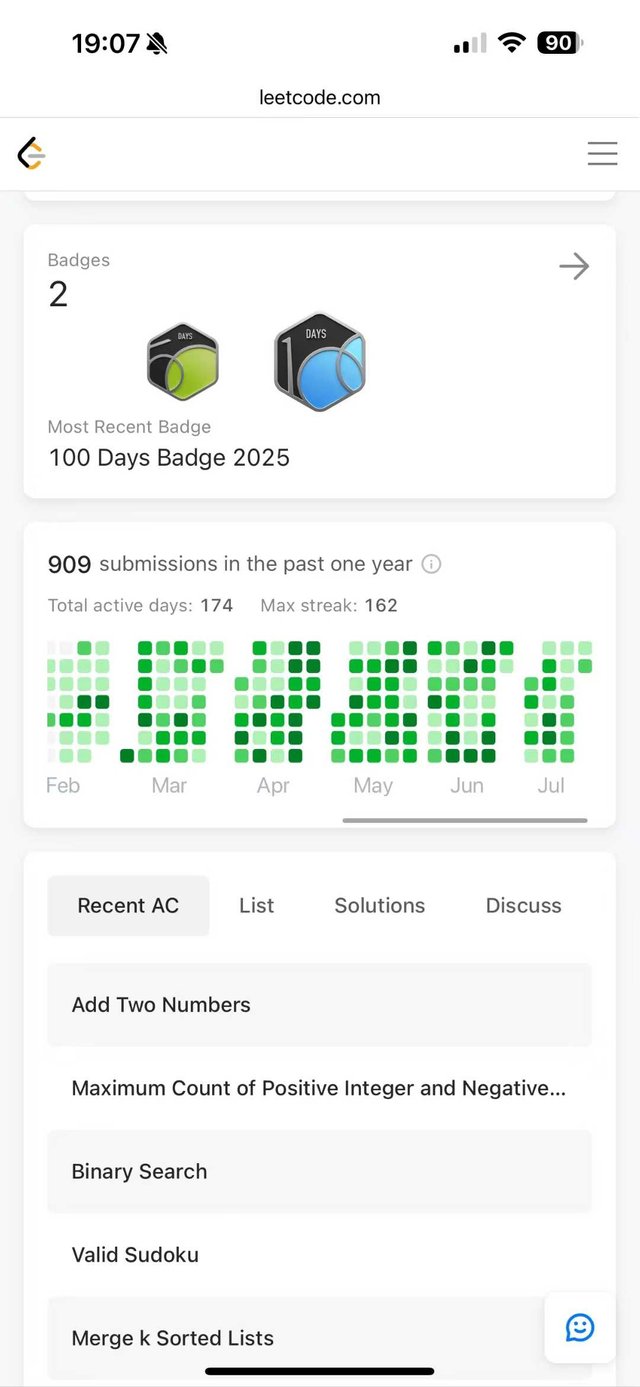640x1387 pixels.
Task: Tap the 100 Days badge icon
Action: (320, 362)
